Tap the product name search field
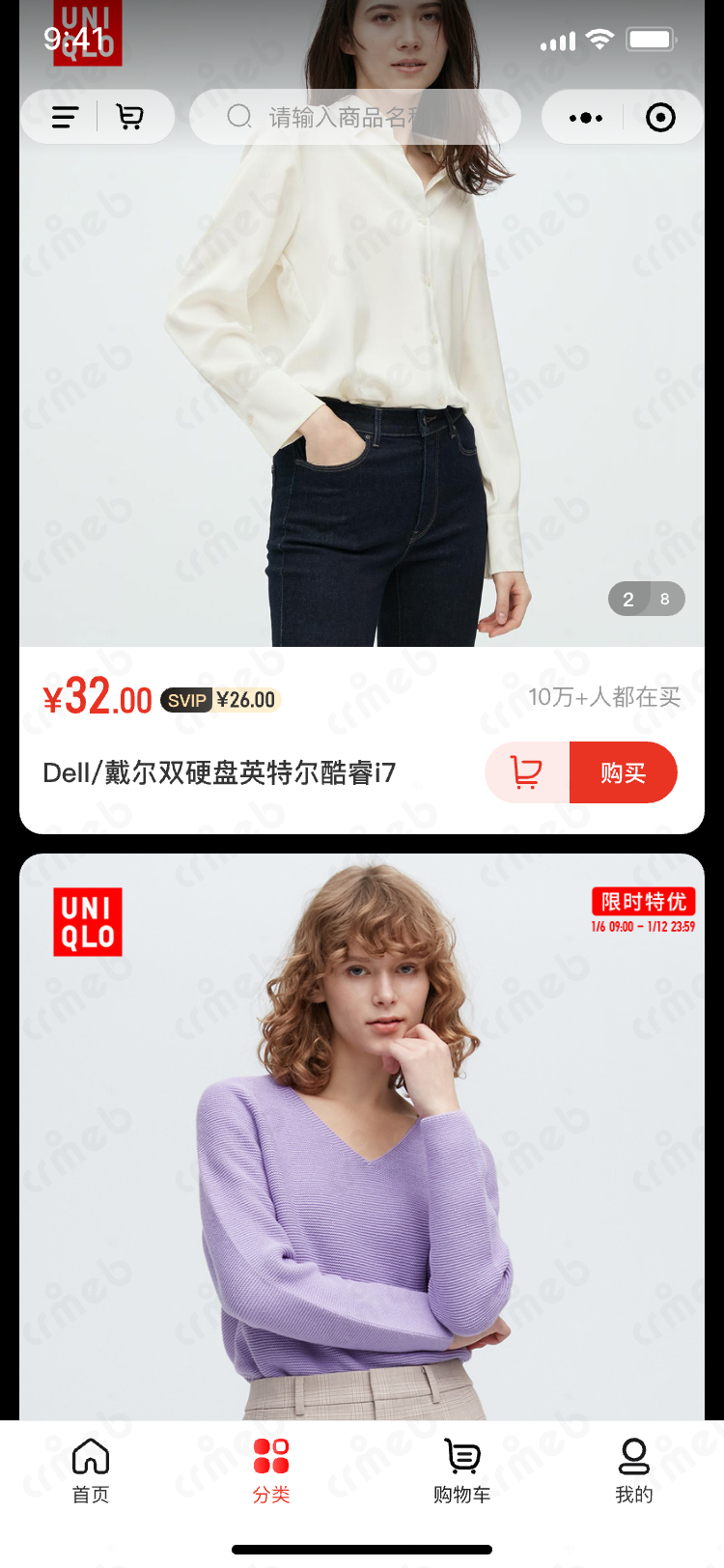This screenshot has width=724, height=1568. coord(355,118)
